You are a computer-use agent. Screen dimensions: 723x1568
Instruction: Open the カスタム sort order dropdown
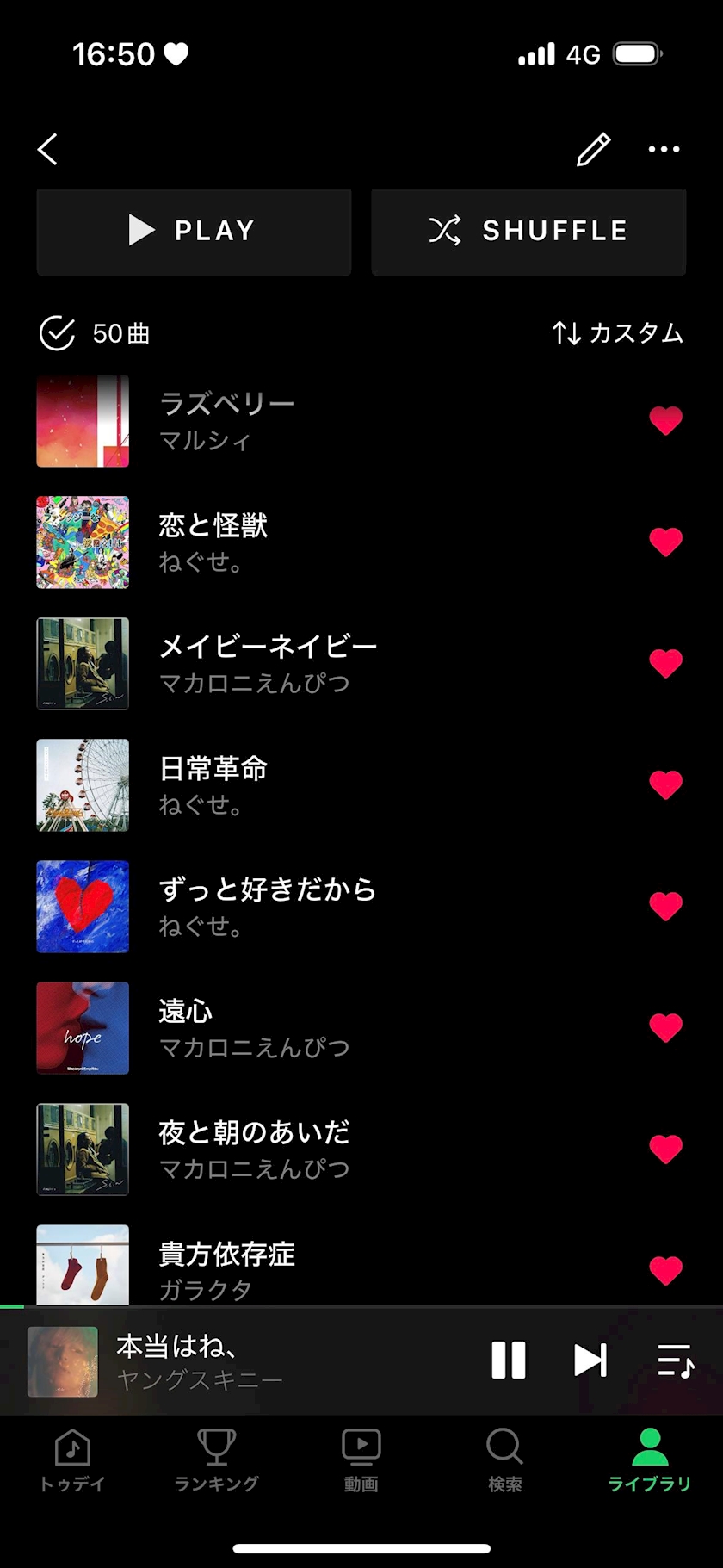pyautogui.click(x=617, y=333)
